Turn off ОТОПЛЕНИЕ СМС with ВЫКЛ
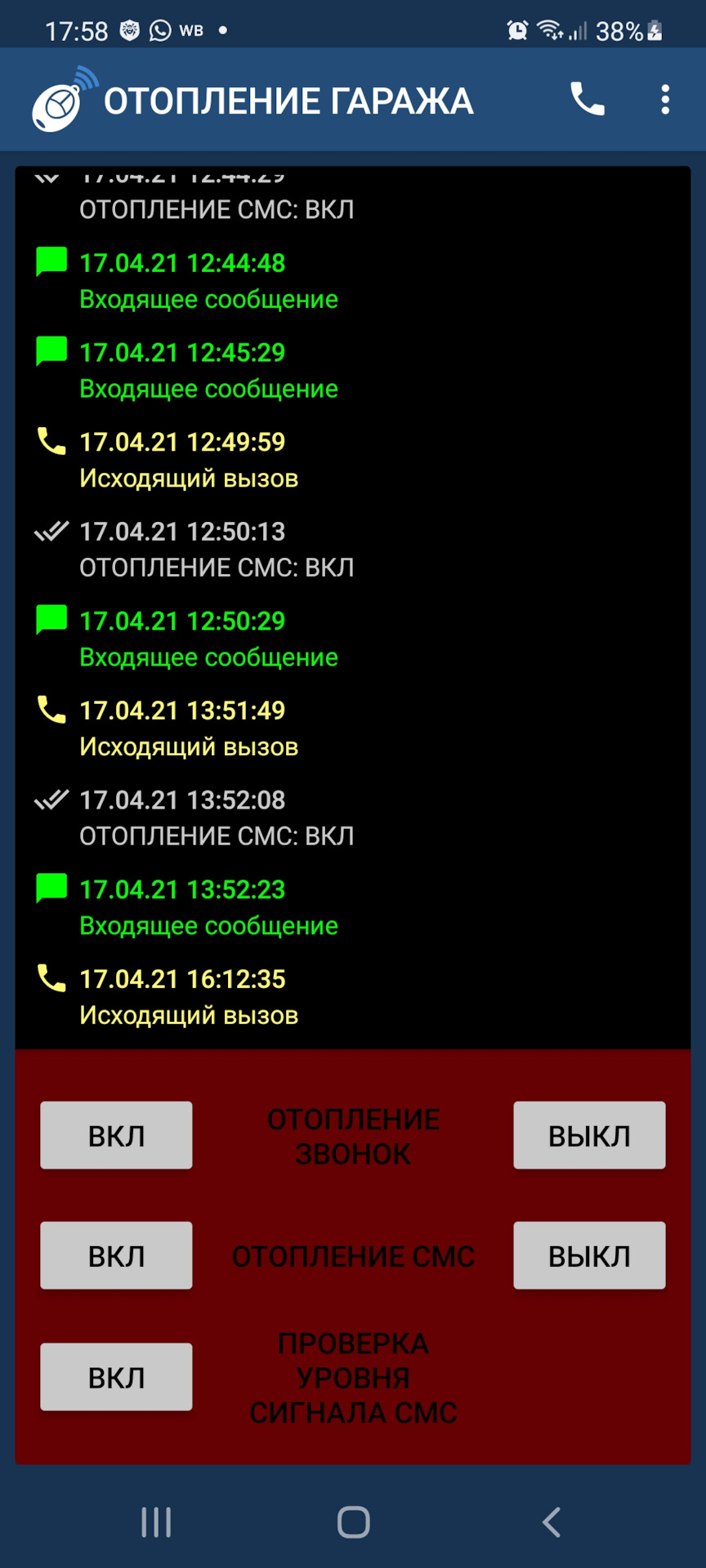Viewport: 706px width, 1568px height. coord(589,1255)
